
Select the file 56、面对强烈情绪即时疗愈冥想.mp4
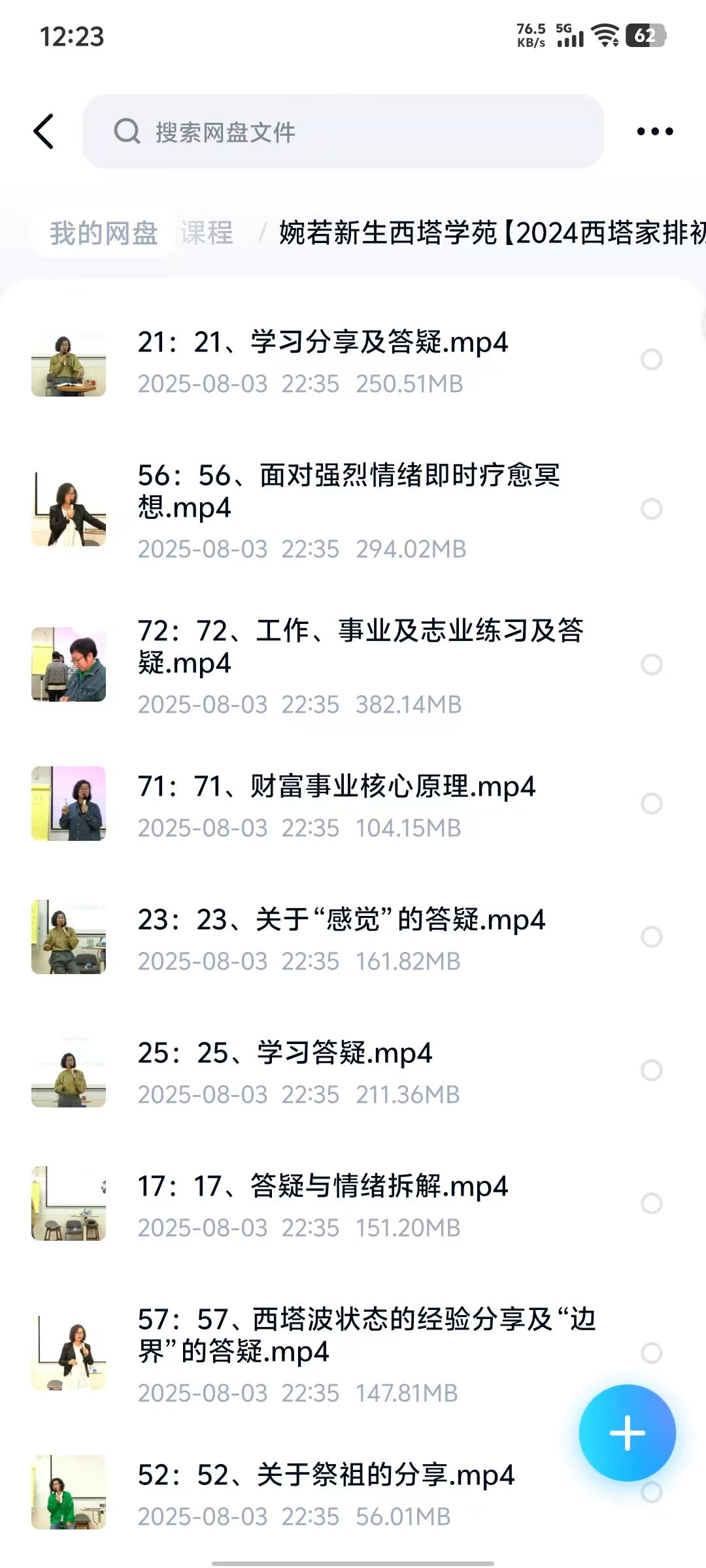coord(651,509)
